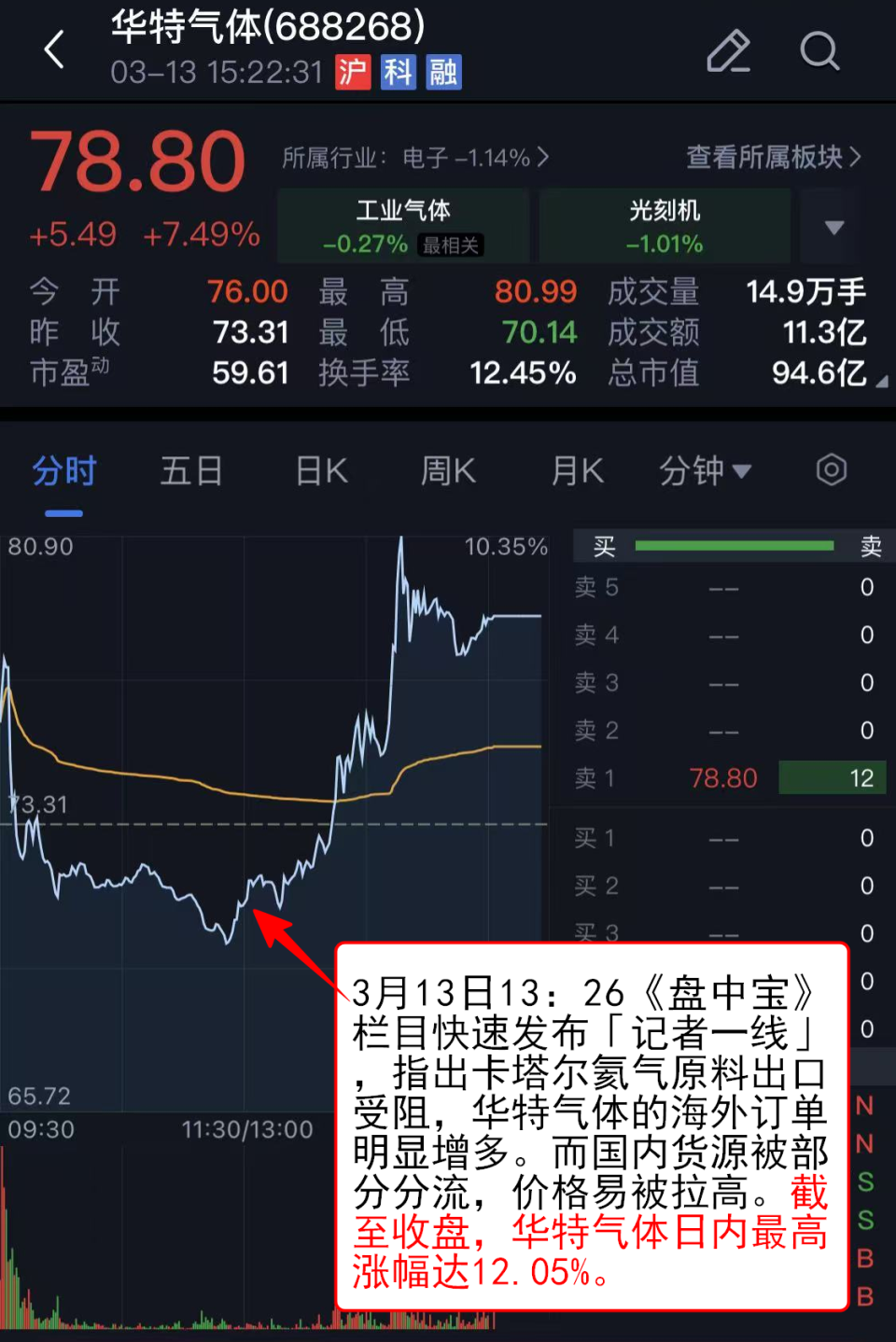Open stock search with the magnifier icon
Screen dimensions: 896x1342
click(x=819, y=50)
